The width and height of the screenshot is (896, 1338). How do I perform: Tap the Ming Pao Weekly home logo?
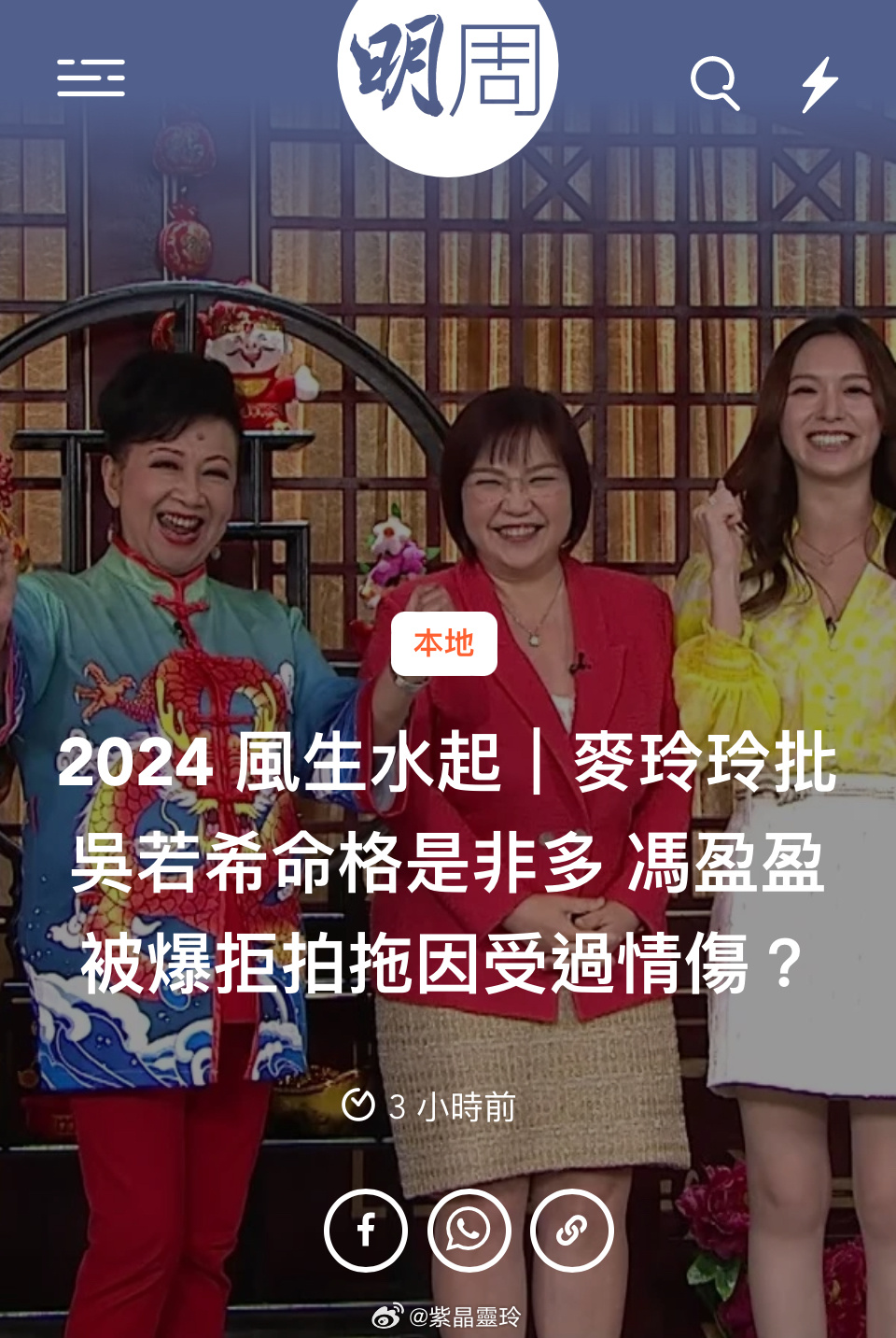coord(448,75)
